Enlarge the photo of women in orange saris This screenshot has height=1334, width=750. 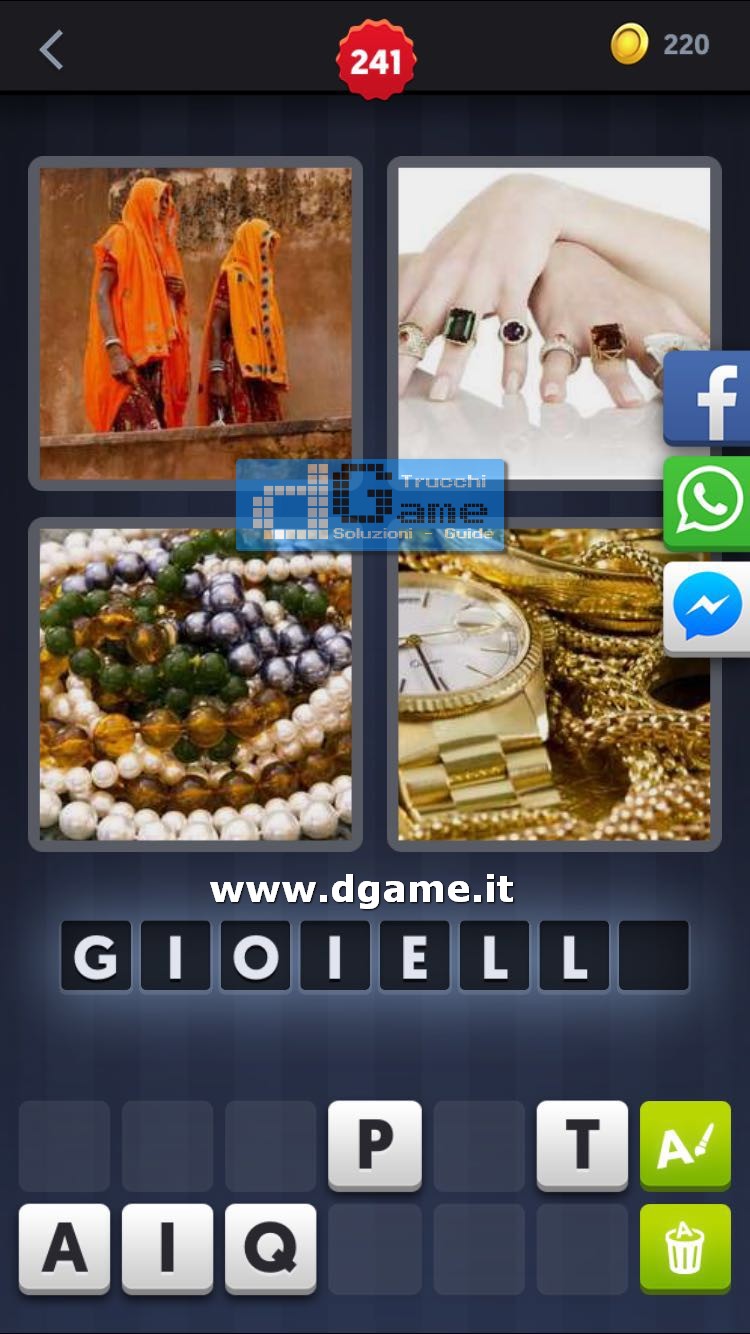coord(196,323)
